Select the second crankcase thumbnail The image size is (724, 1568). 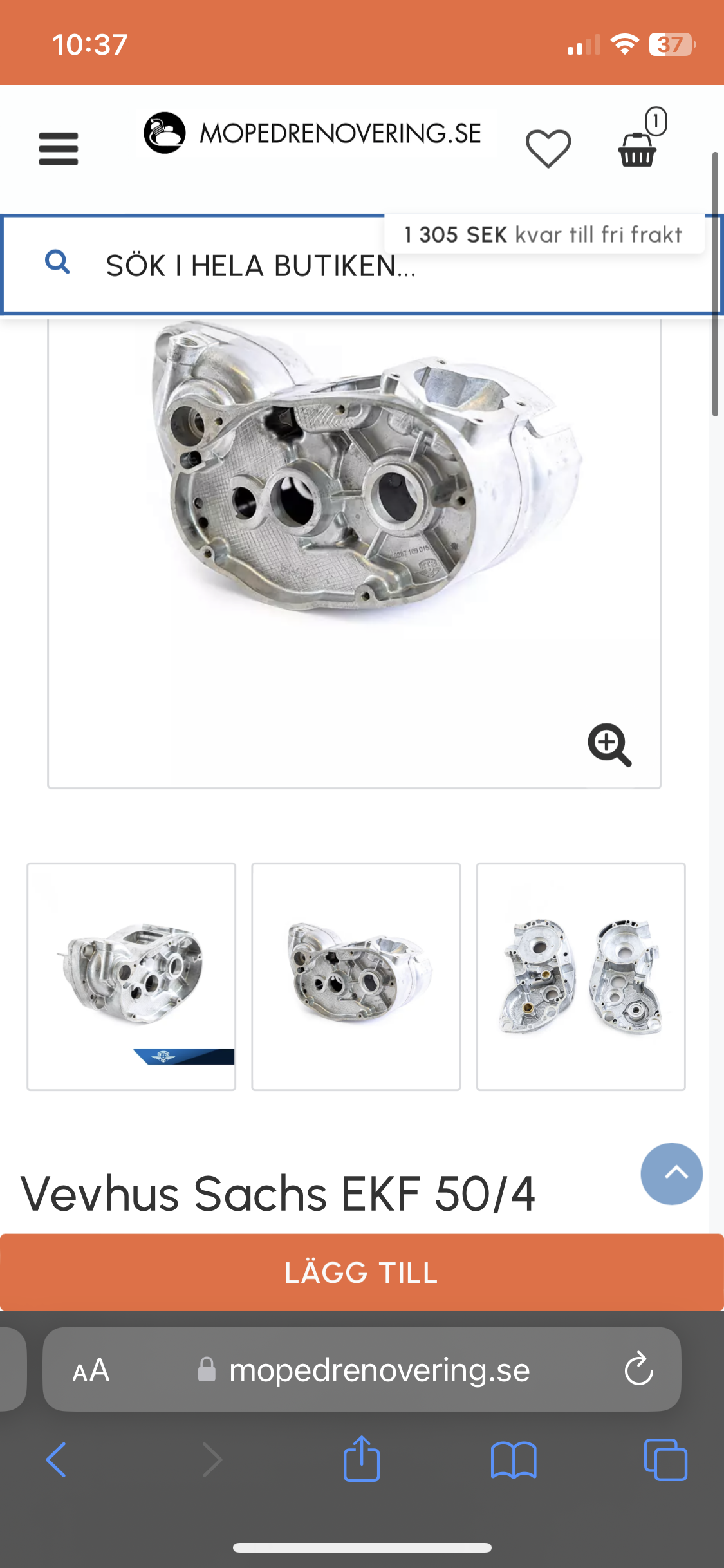point(356,976)
